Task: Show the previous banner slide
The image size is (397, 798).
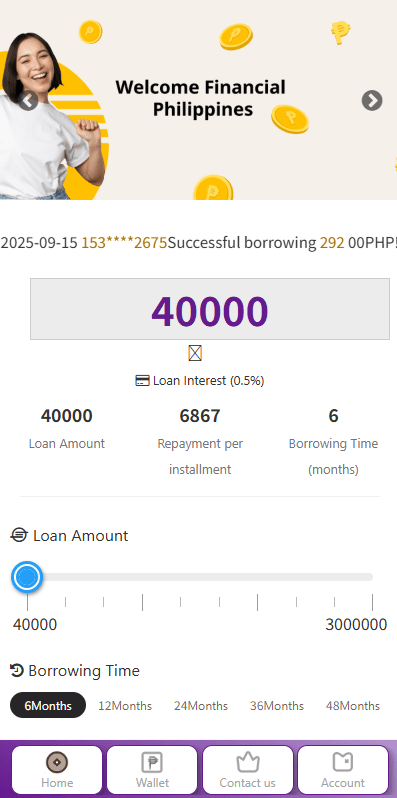Action: (27, 100)
